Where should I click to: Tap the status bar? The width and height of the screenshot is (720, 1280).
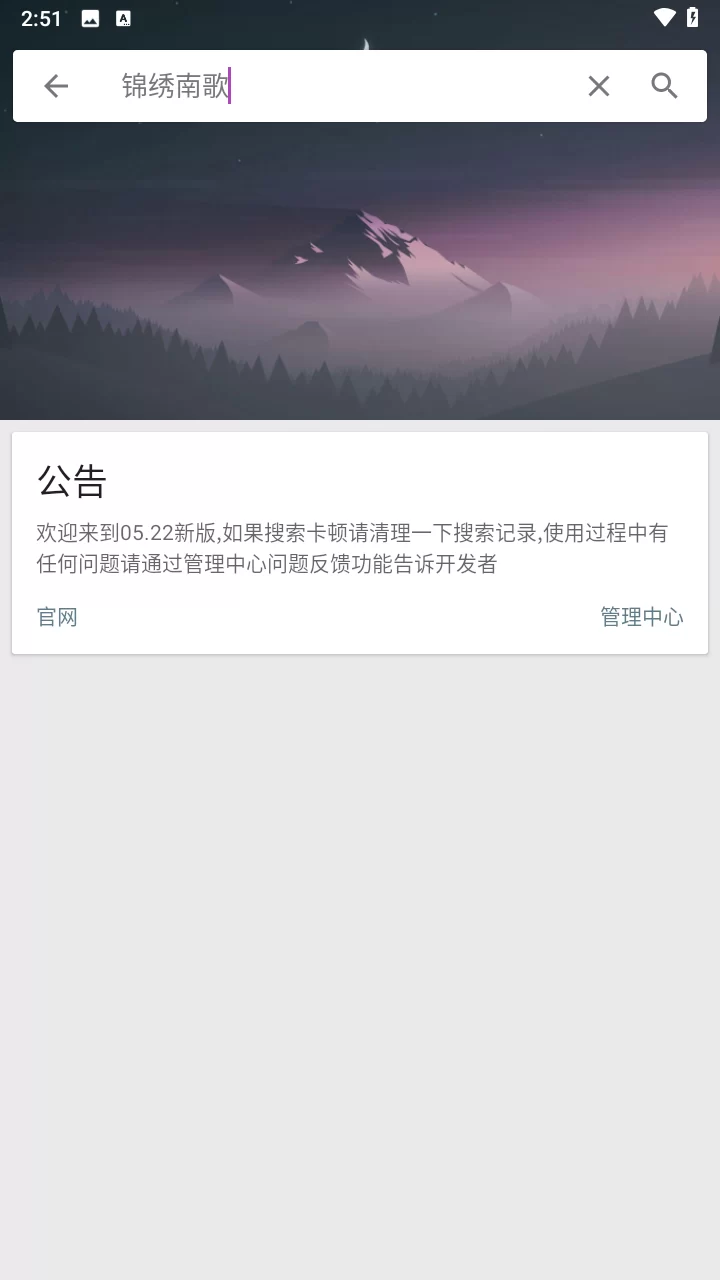[x=360, y=17]
